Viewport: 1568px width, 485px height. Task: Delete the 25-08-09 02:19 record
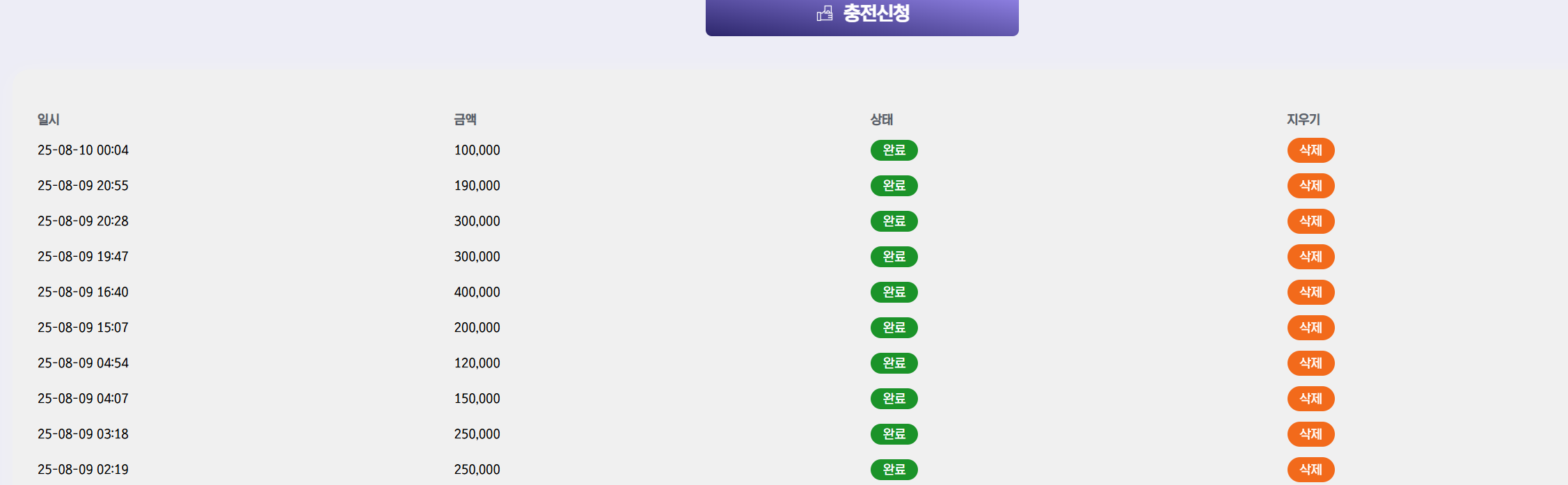coord(1310,470)
